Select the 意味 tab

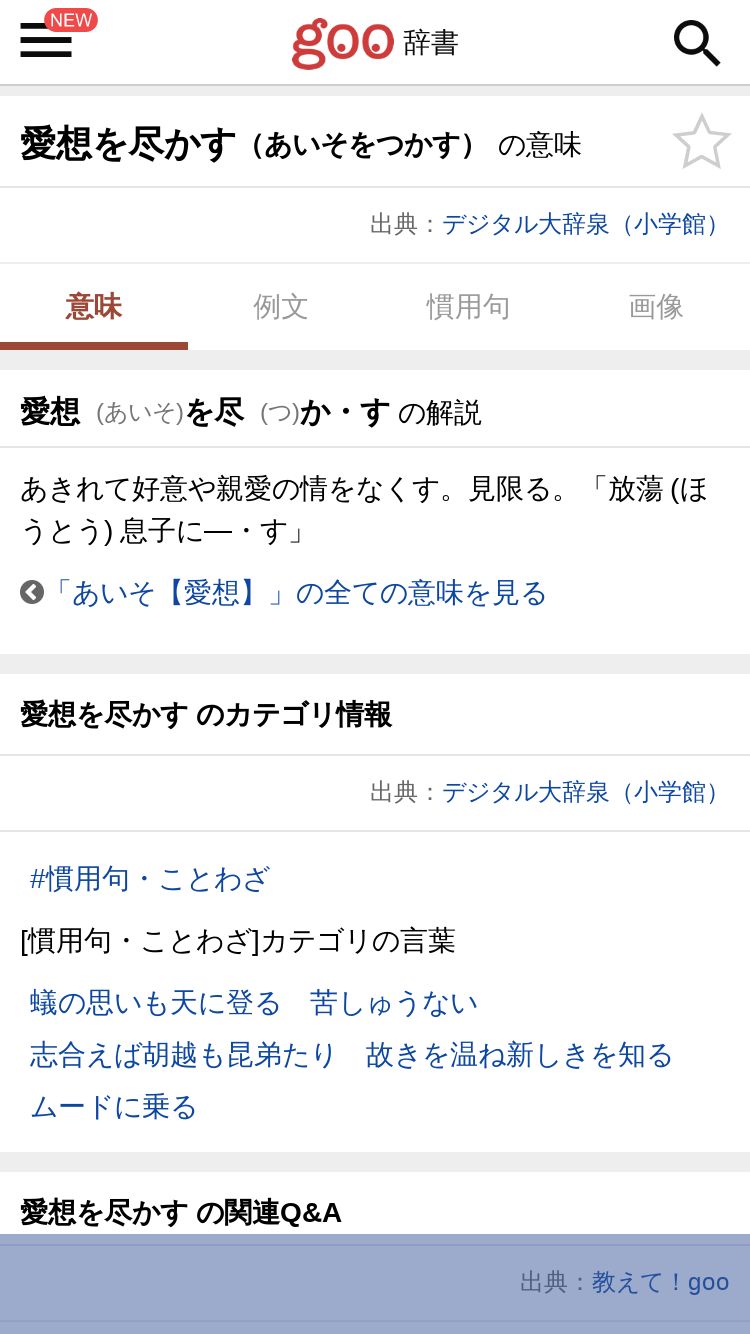pyautogui.click(x=94, y=306)
